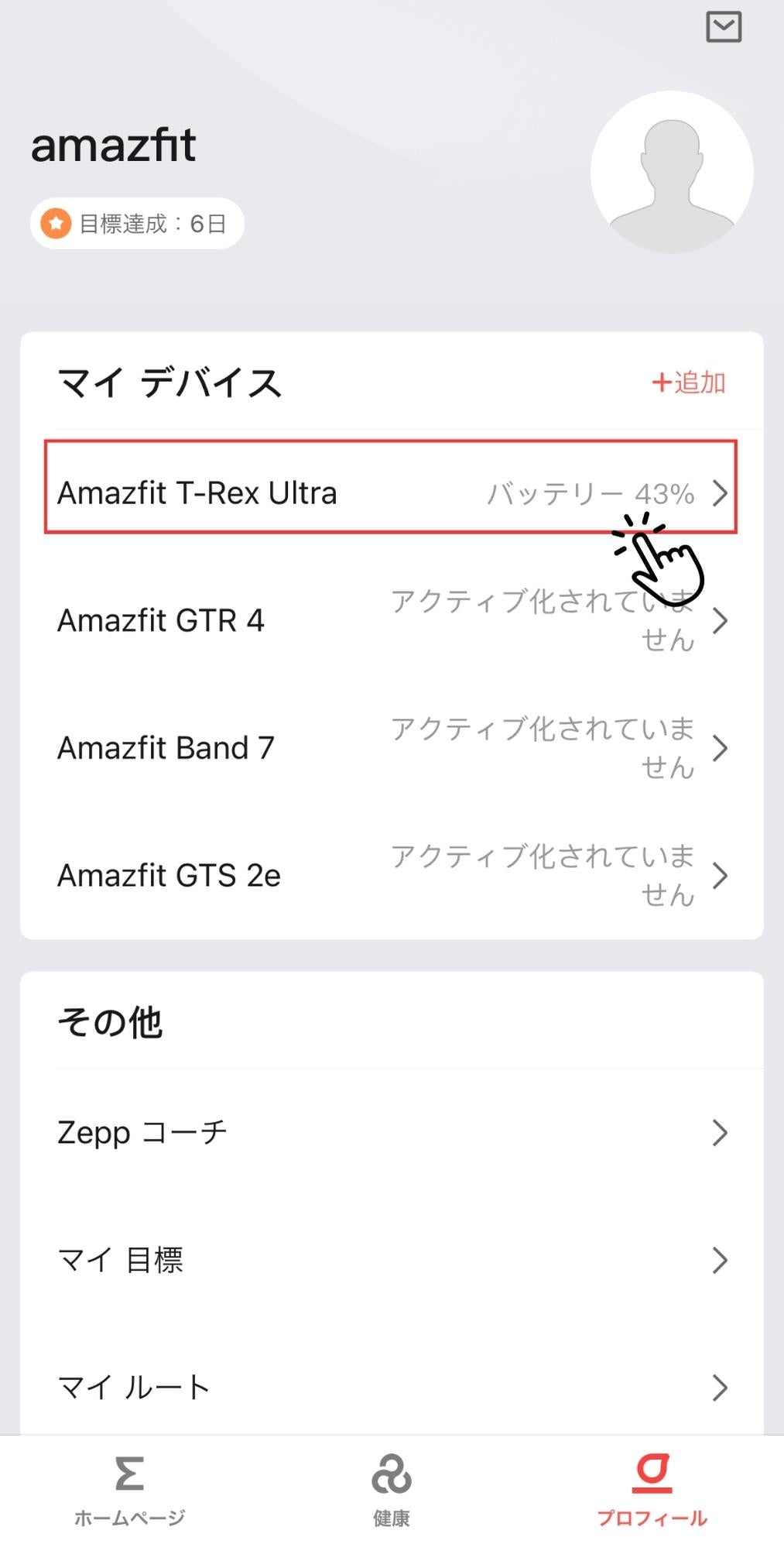Open the mail inbox icon

(724, 27)
